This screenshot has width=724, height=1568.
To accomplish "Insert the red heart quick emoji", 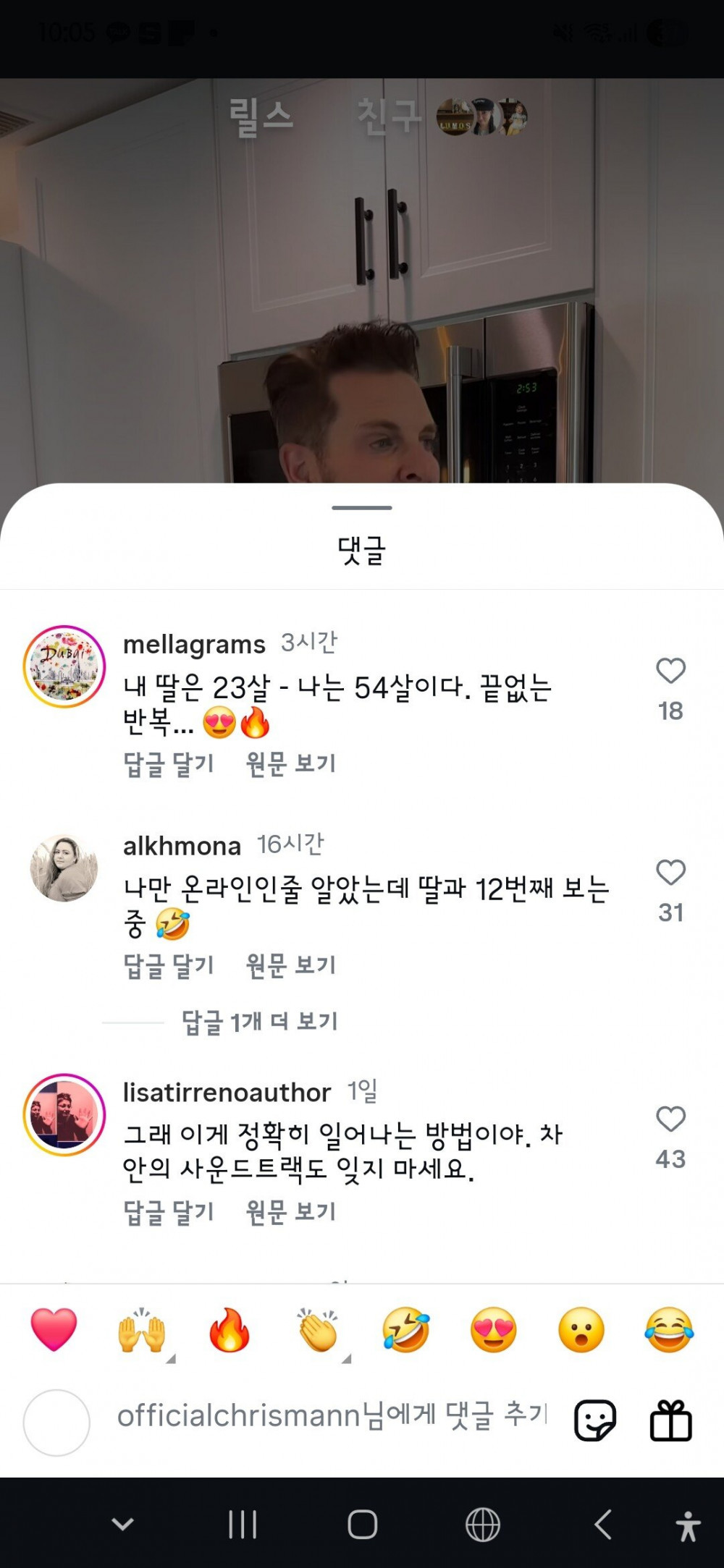I will click(x=54, y=1330).
